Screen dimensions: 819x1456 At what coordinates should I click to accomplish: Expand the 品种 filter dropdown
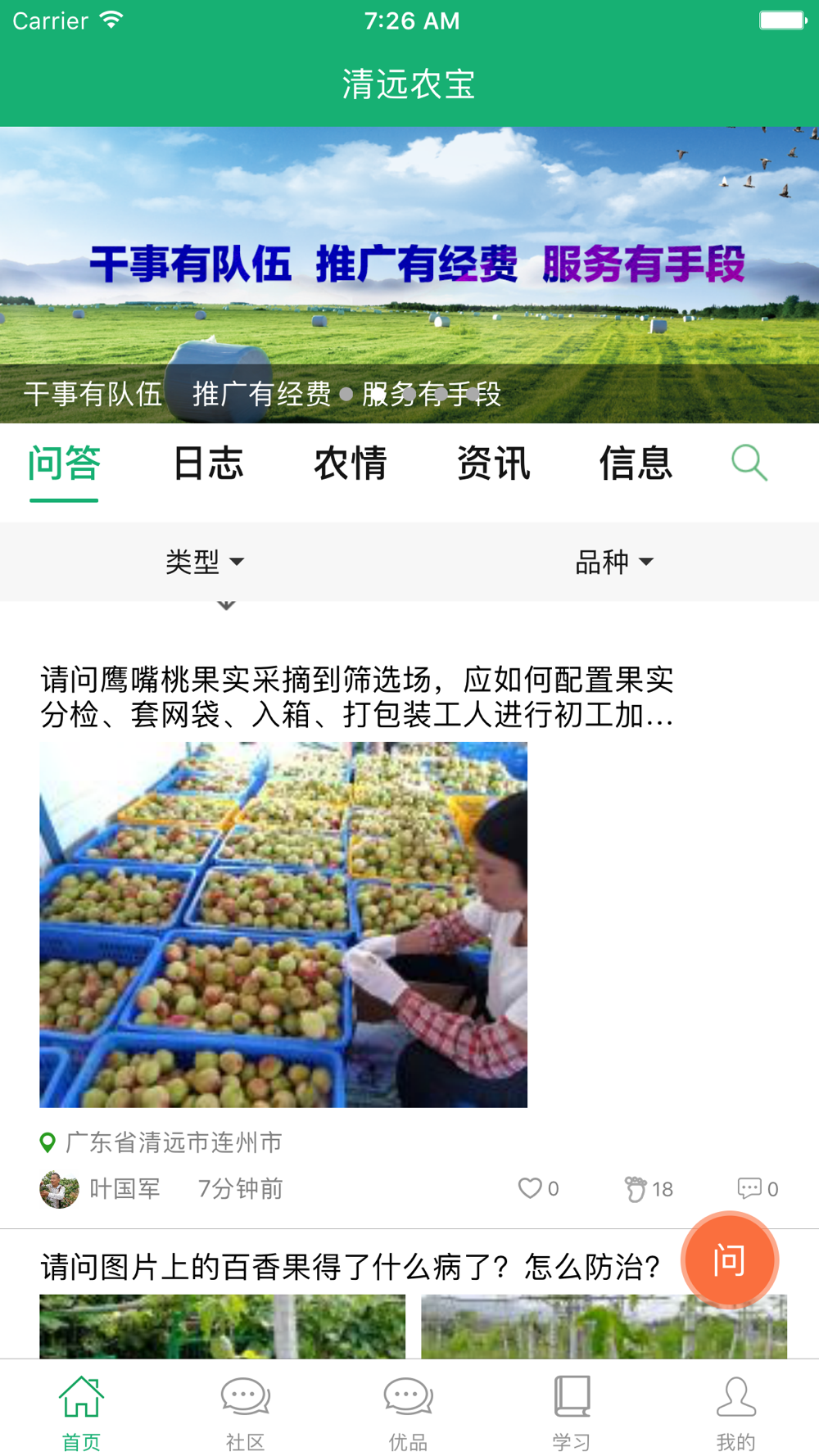pos(614,562)
